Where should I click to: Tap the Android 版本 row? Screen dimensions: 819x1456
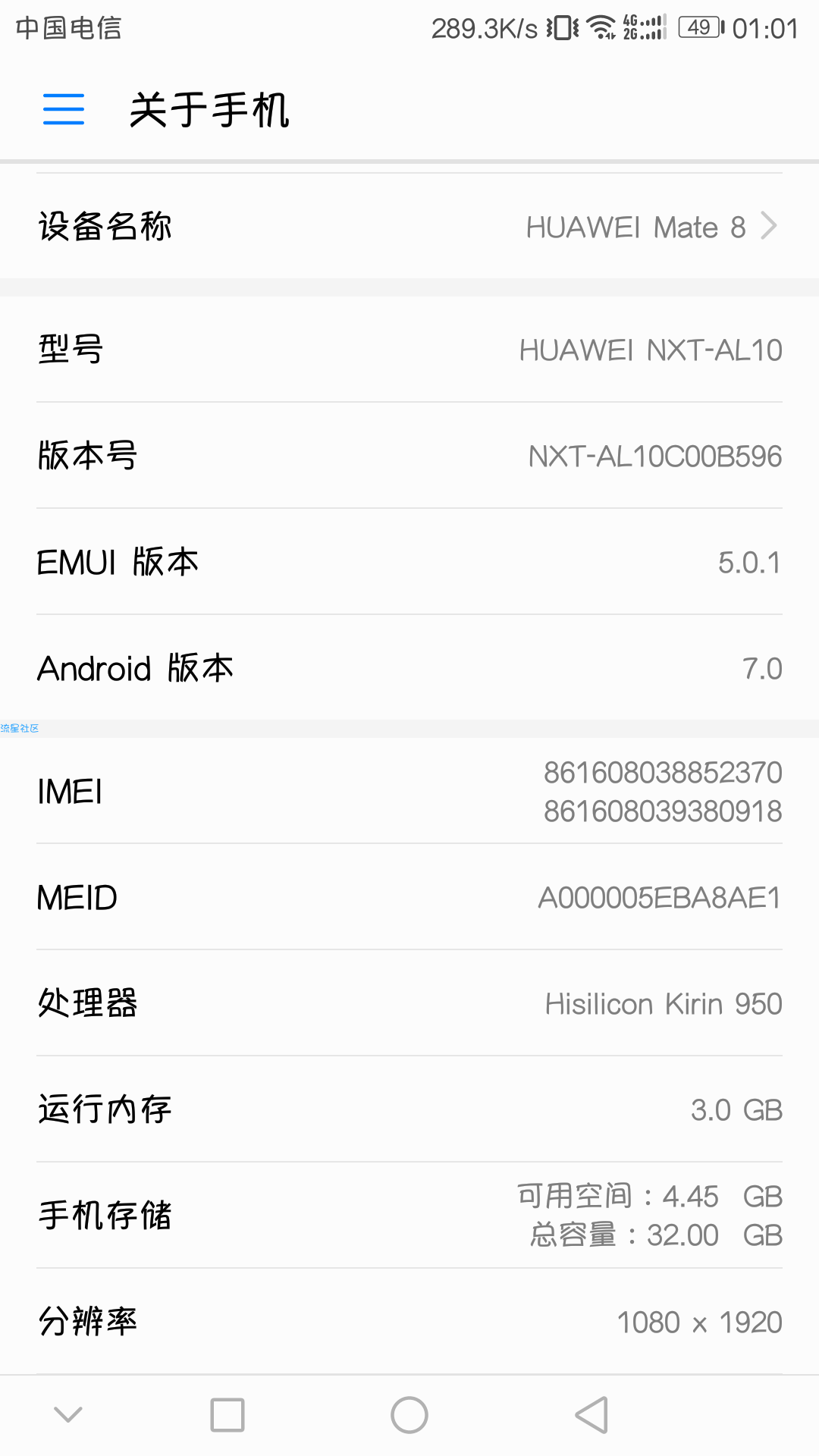pos(409,668)
